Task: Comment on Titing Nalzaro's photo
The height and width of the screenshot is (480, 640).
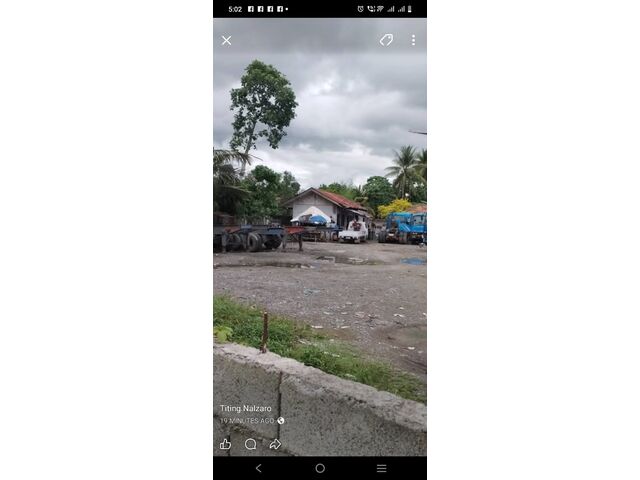Action: click(x=250, y=444)
